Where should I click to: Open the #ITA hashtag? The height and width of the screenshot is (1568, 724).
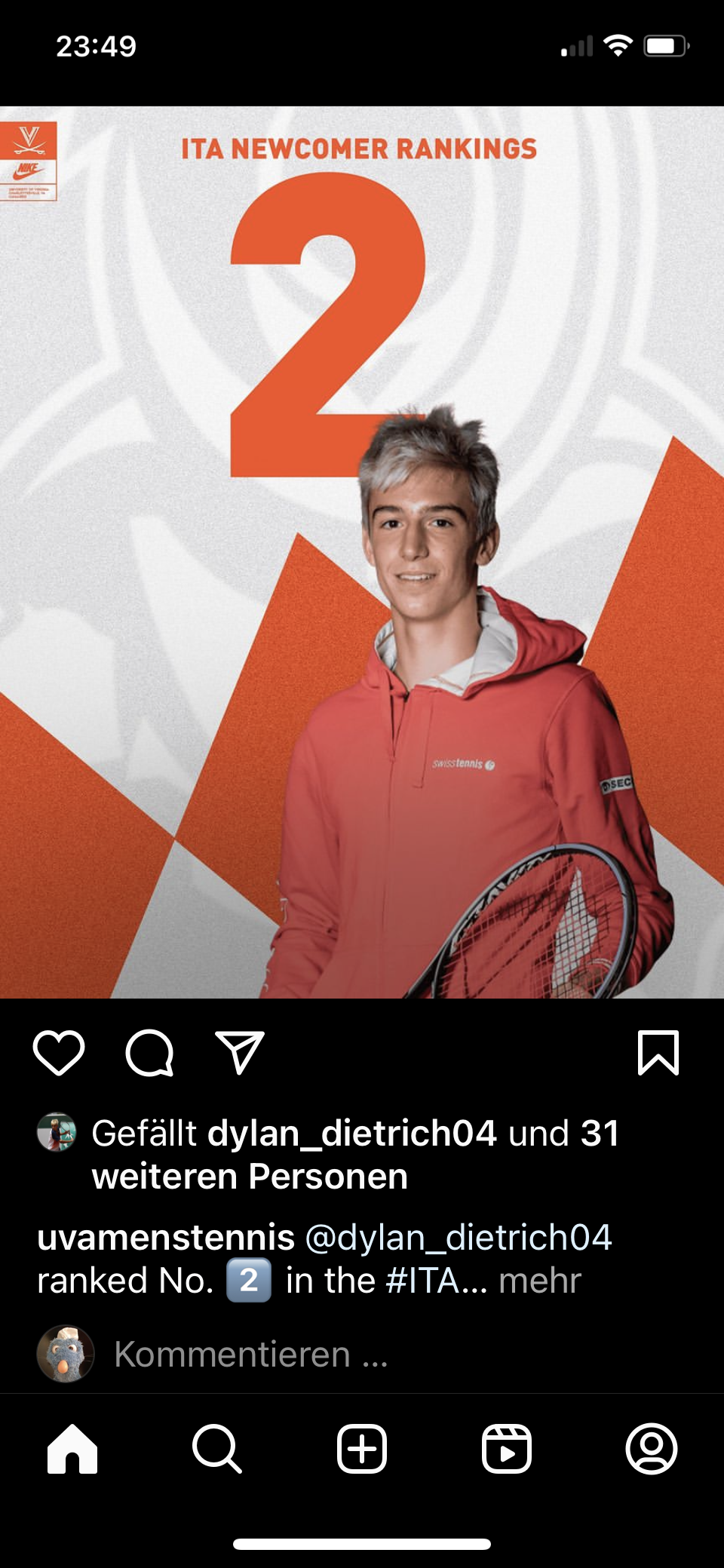click(x=422, y=1281)
